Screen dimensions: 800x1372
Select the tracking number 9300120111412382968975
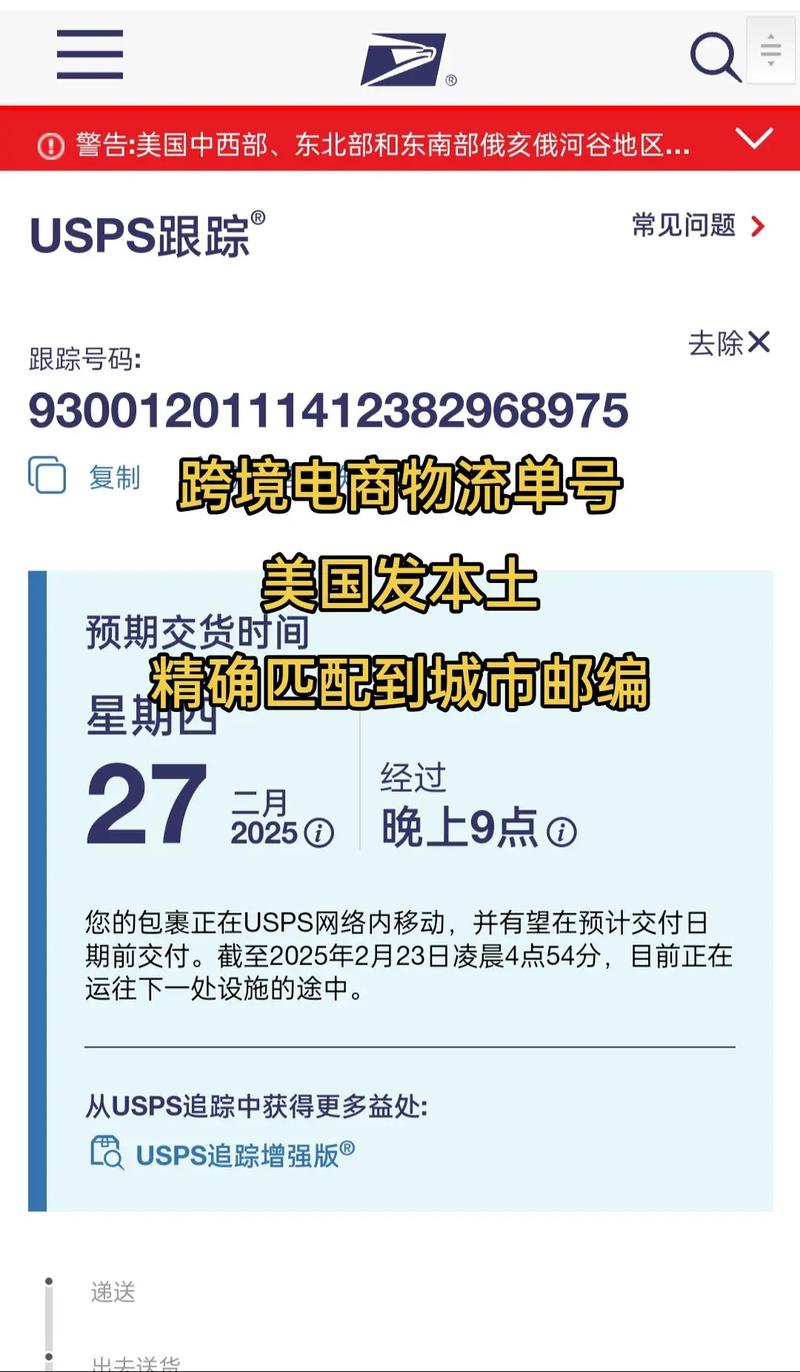[x=323, y=410]
